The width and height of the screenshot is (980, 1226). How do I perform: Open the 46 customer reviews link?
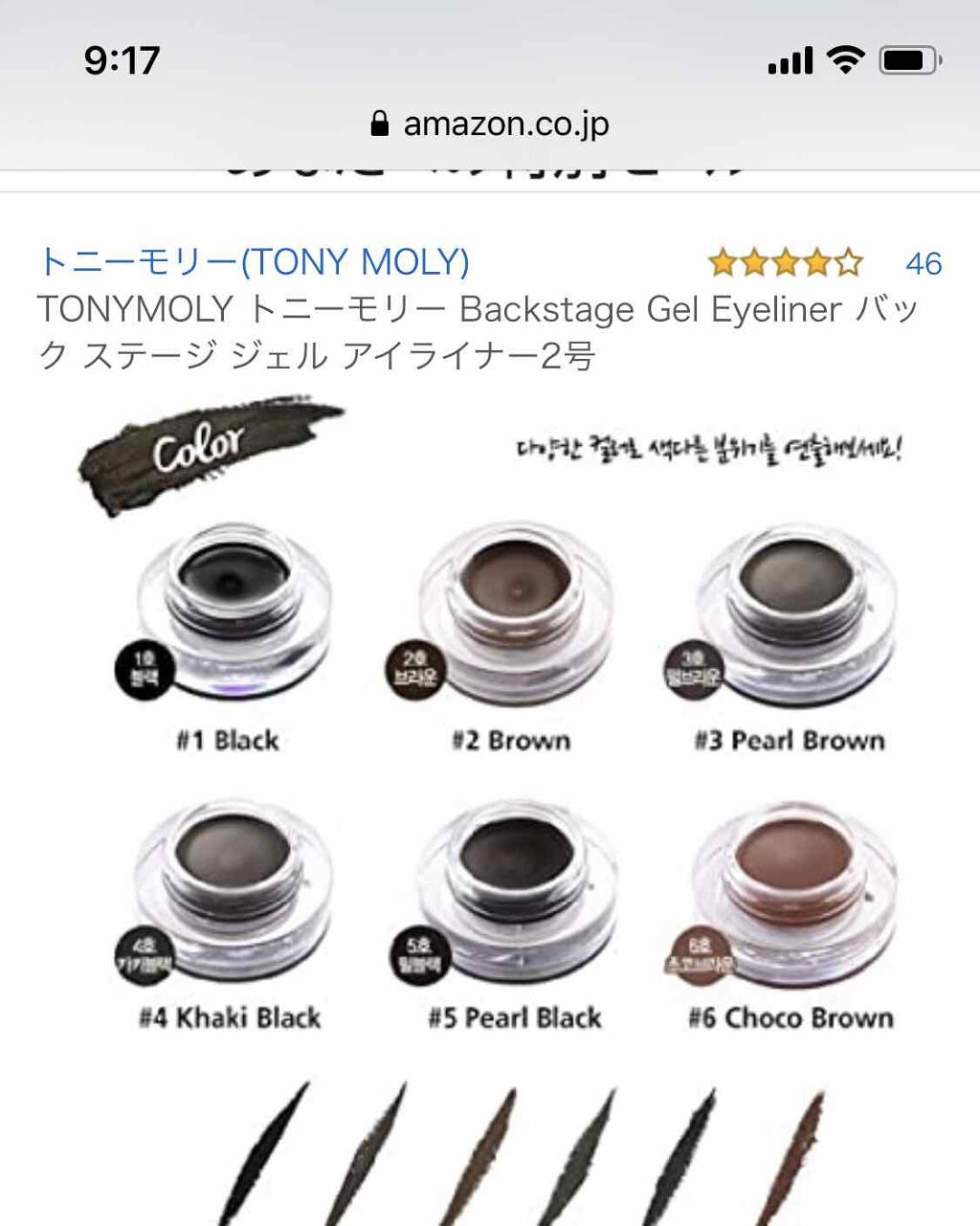tap(923, 263)
